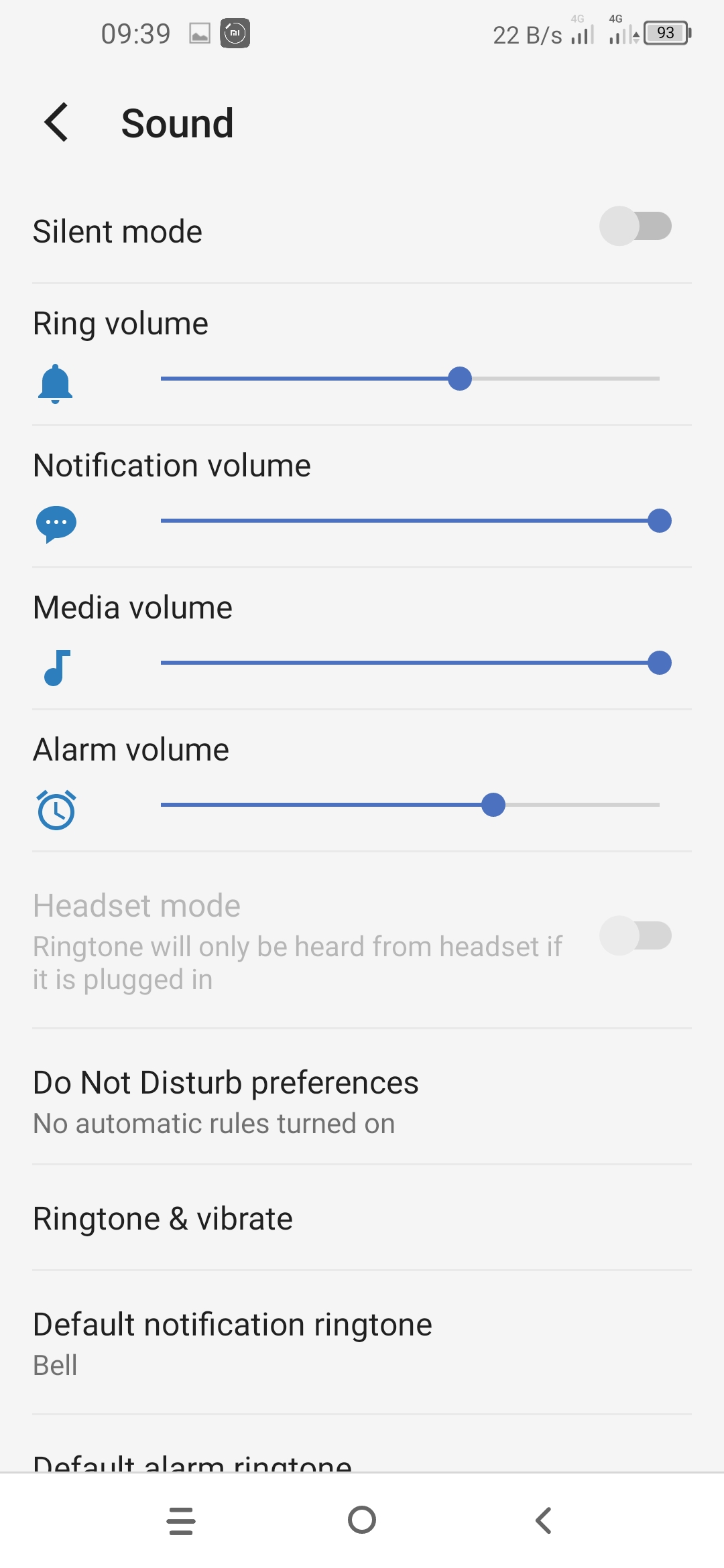Tap the back arrow beside Sound

56,123
